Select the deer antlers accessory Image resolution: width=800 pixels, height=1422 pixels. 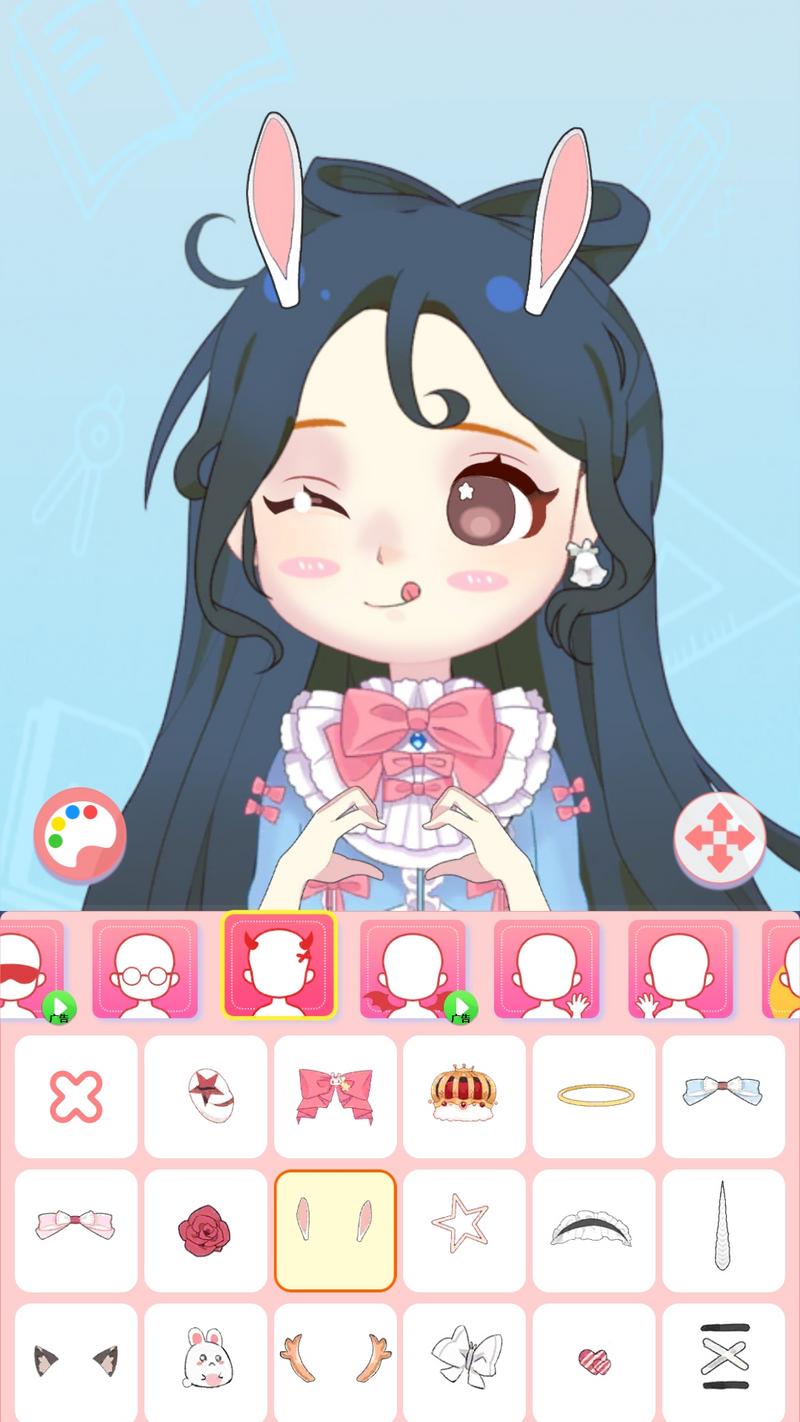[x=335, y=1361]
